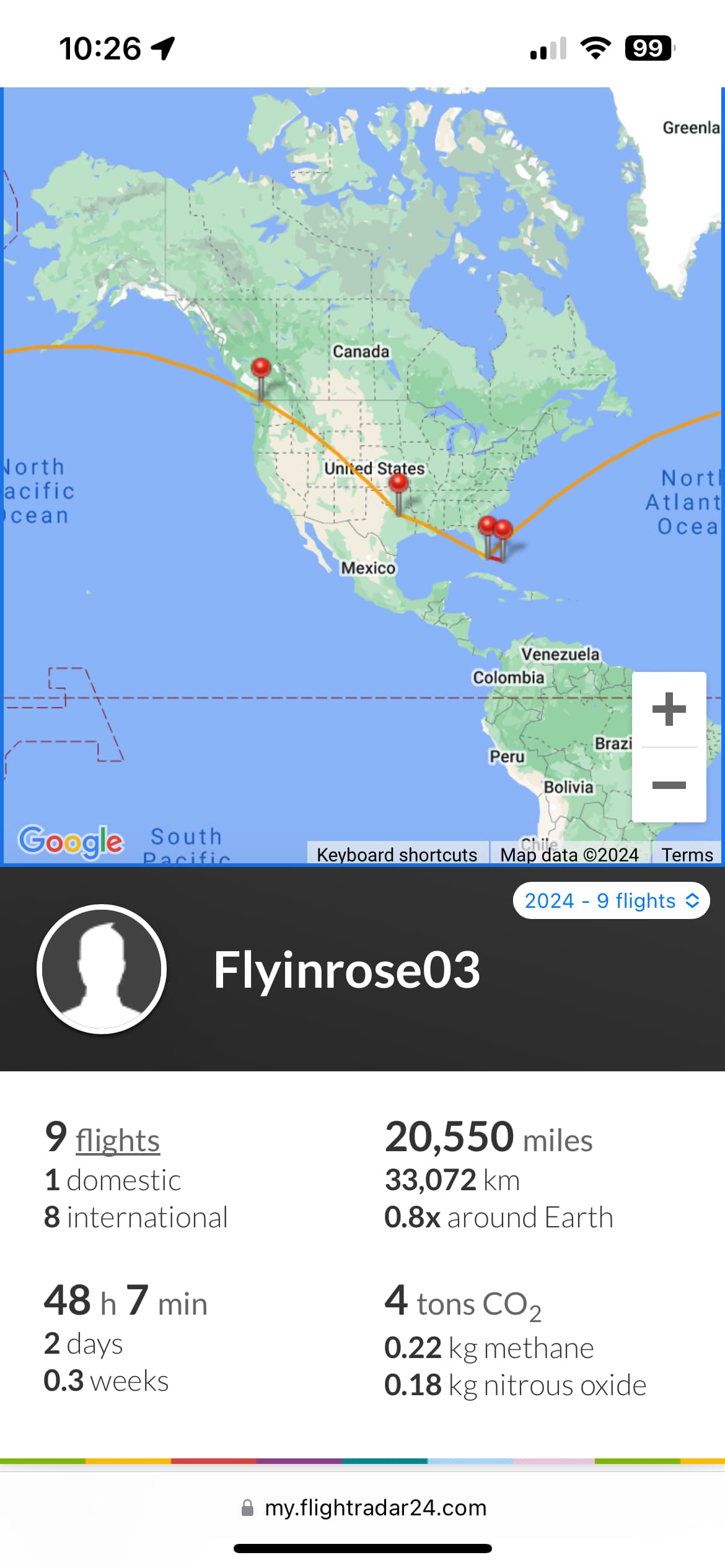
Task: Open the underlined flights link
Action: pos(118,1140)
